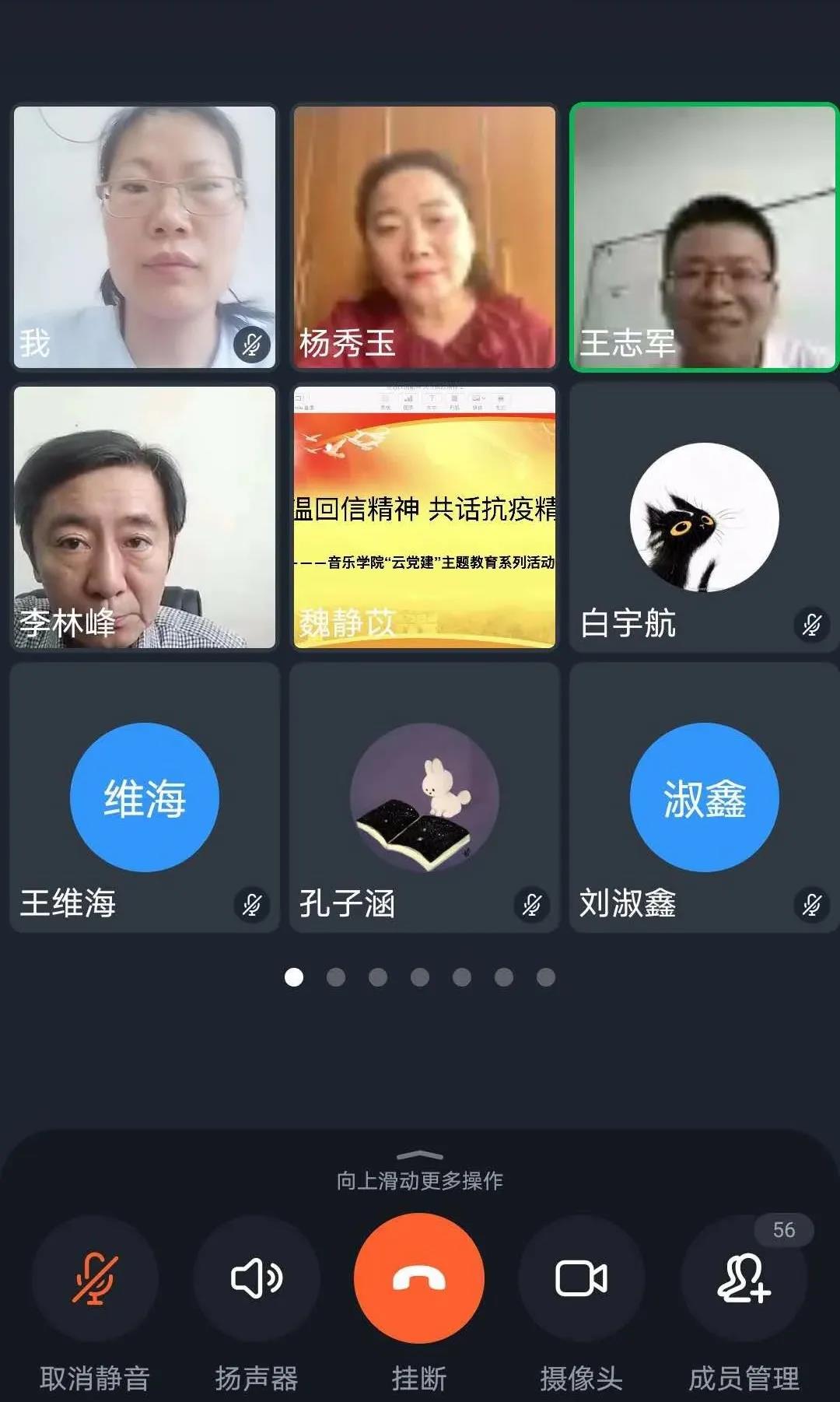Image resolution: width=840 pixels, height=1402 pixels.
Task: Toggle the 扬声器 speaker
Action: [257, 1278]
